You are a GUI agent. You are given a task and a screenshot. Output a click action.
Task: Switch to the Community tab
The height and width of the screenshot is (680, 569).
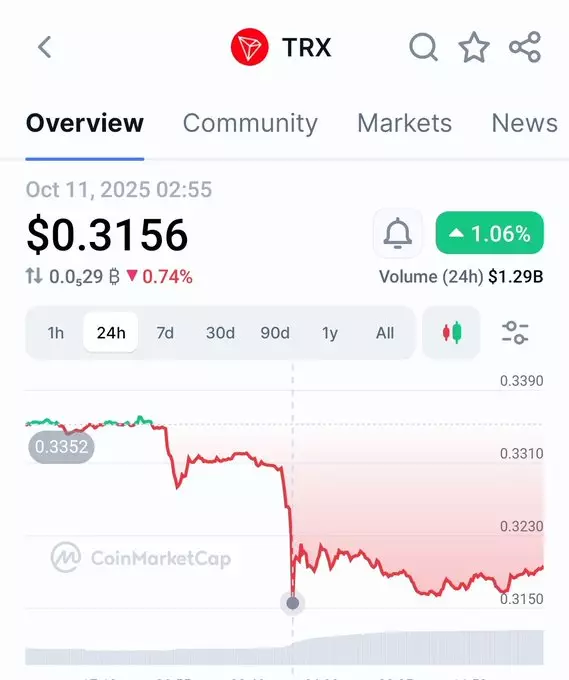tap(250, 123)
